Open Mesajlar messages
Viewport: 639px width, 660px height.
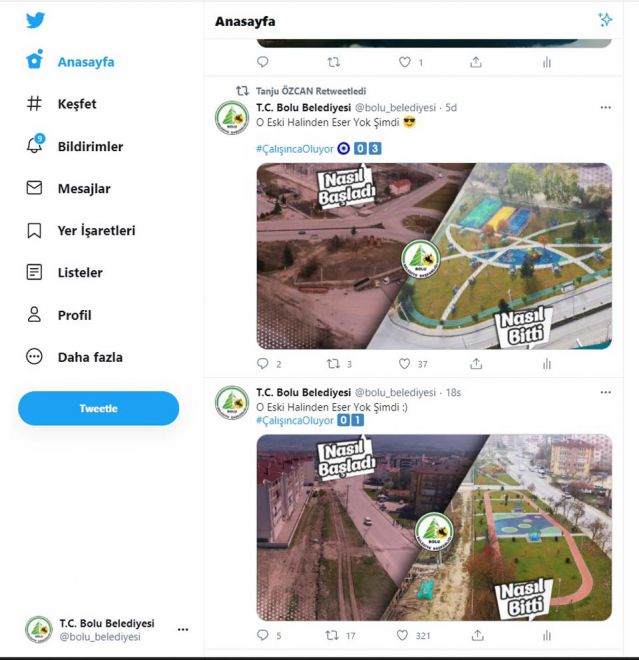(83, 188)
